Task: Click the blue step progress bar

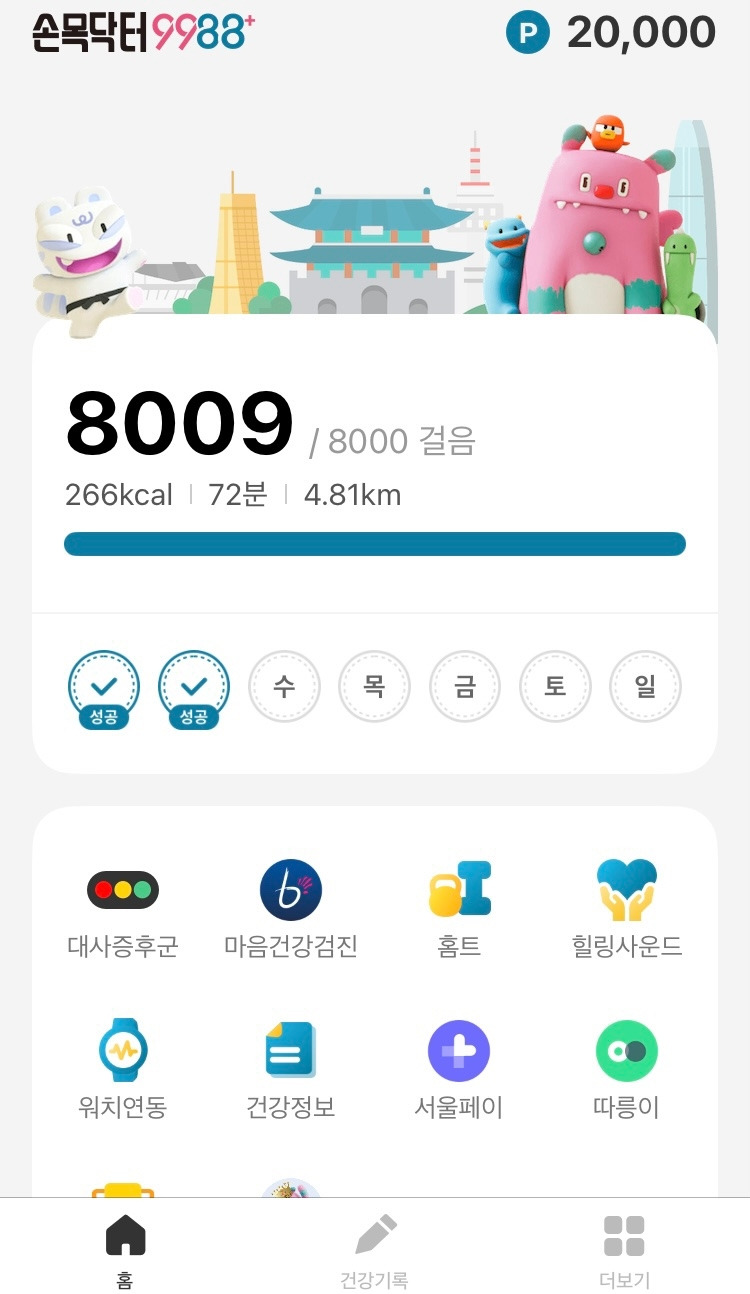Action: point(374,543)
